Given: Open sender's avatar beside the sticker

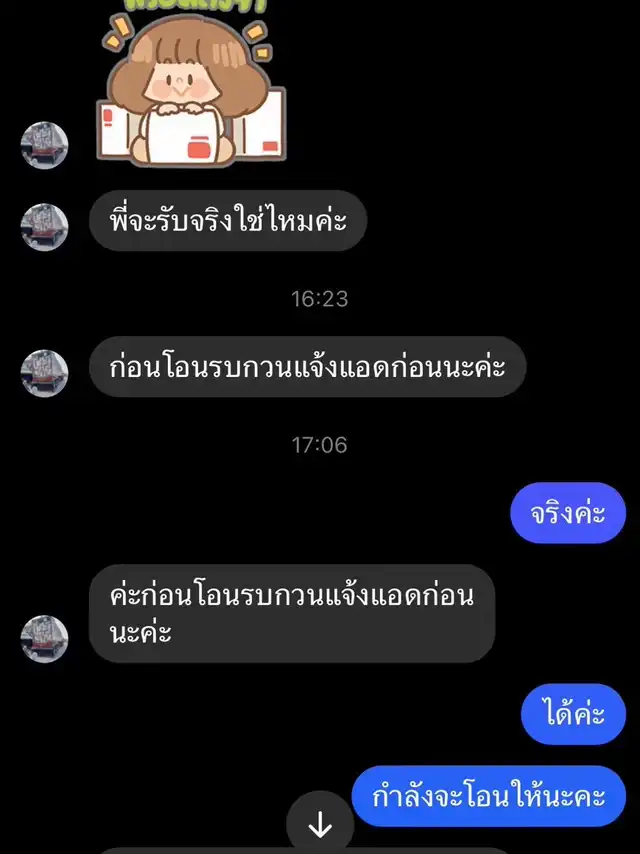Looking at the screenshot, I should [45, 146].
